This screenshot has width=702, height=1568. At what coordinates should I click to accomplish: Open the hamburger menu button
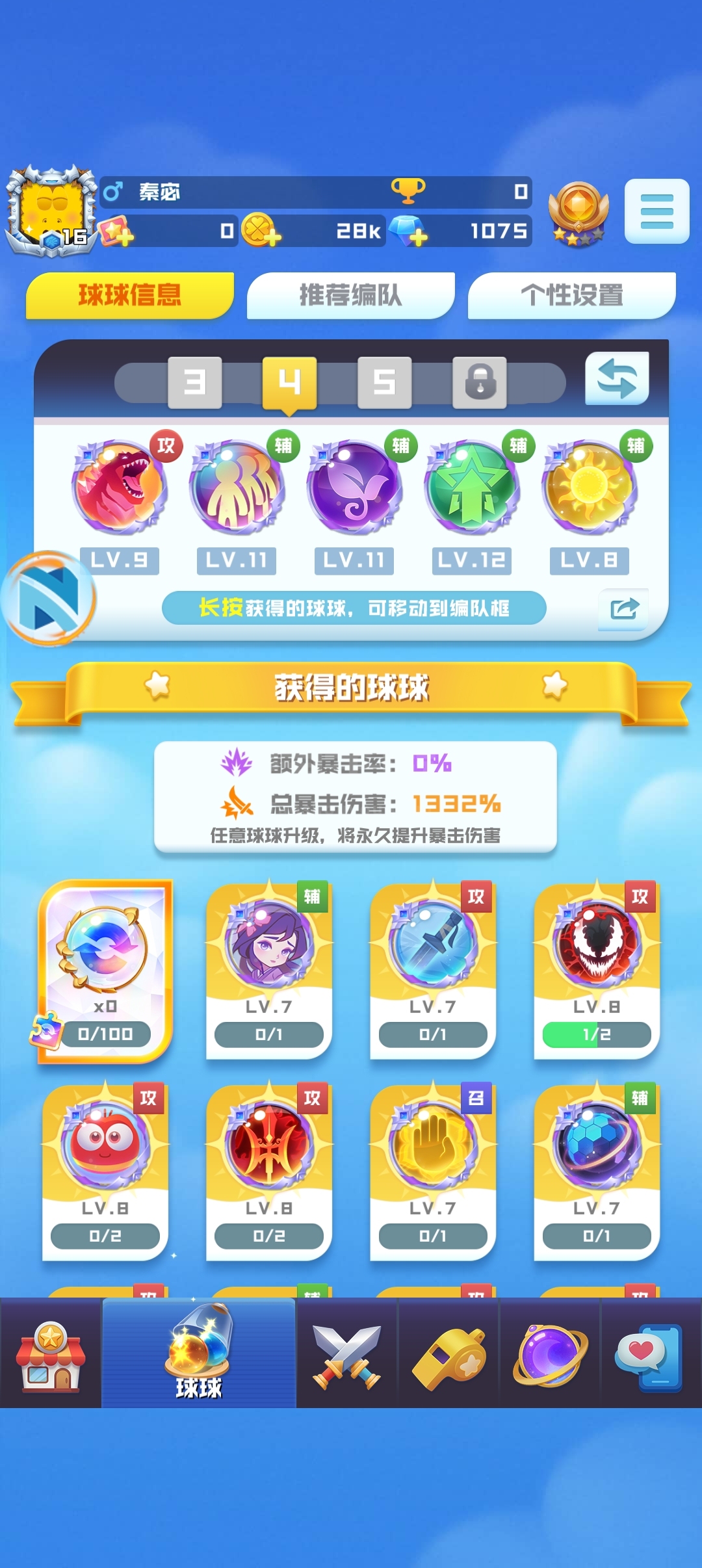click(x=656, y=211)
